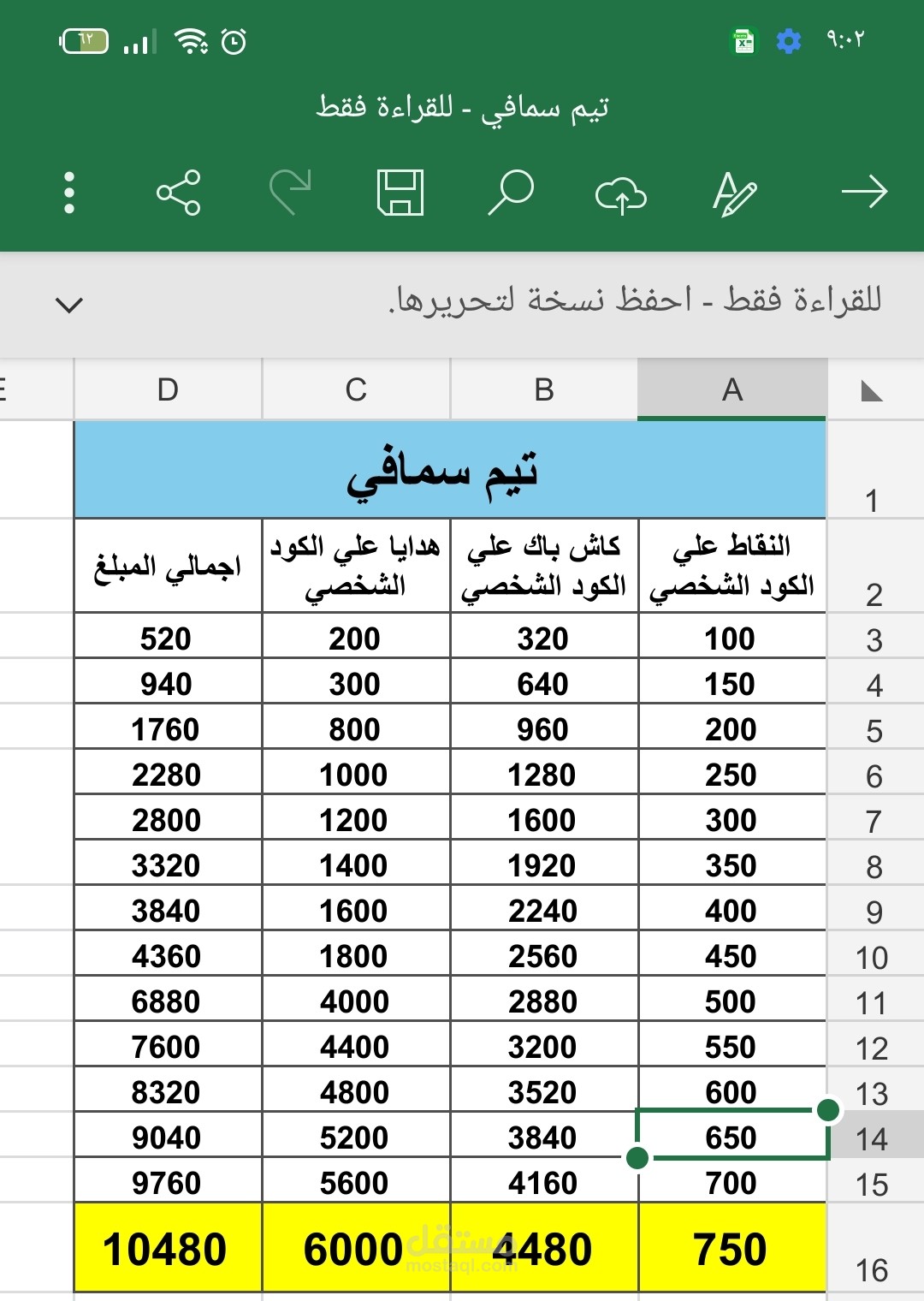This screenshot has width=924, height=1301.
Task: Open the Share options
Action: (179, 193)
